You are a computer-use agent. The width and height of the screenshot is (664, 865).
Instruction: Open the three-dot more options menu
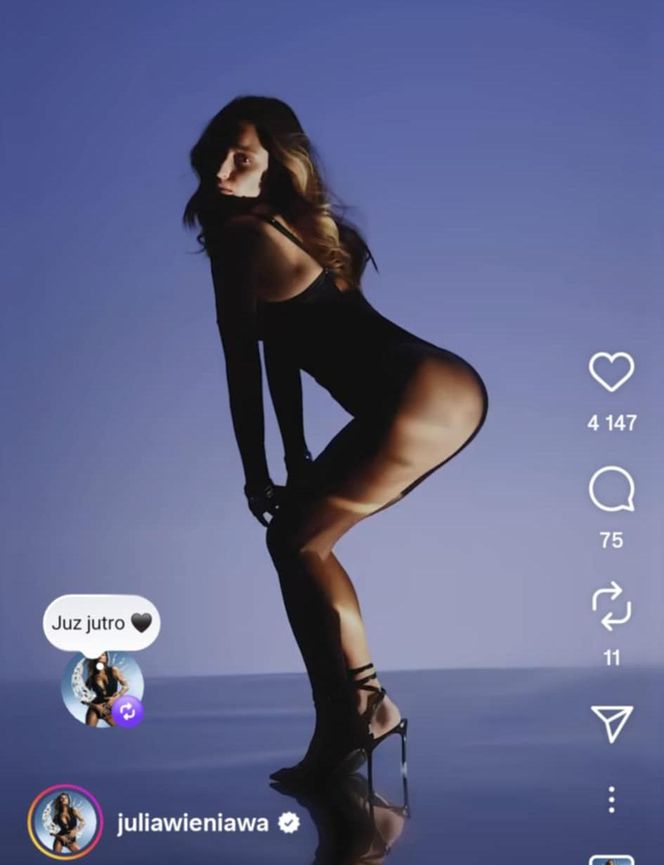pos(611,799)
